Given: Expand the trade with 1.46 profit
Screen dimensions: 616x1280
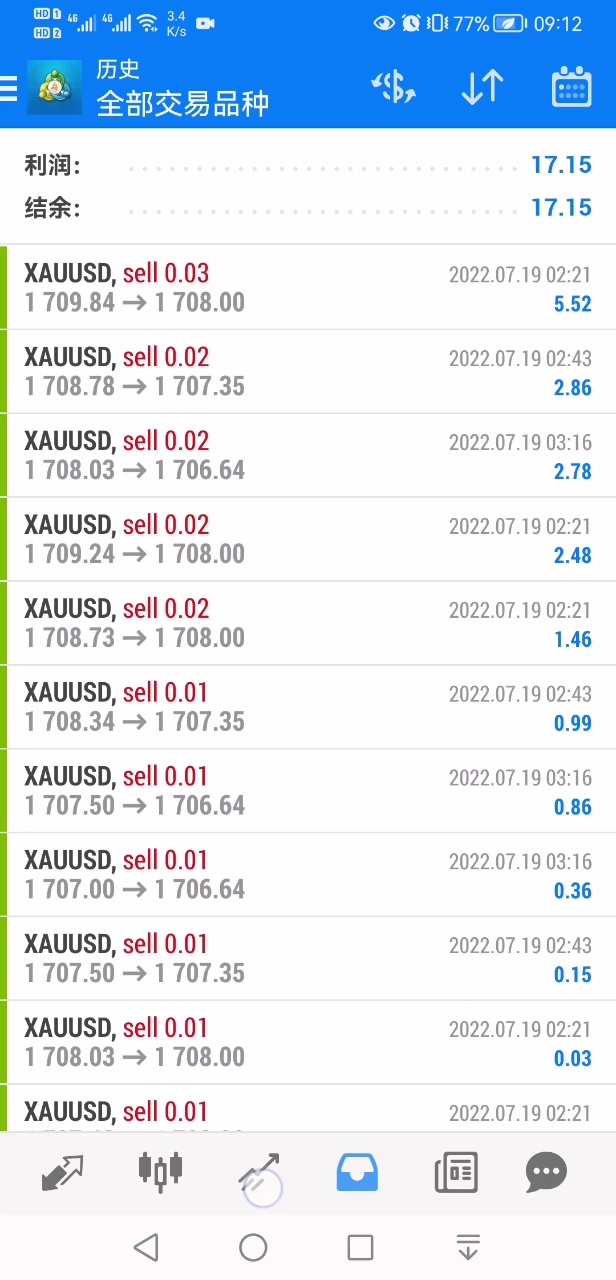Looking at the screenshot, I should tap(308, 624).
